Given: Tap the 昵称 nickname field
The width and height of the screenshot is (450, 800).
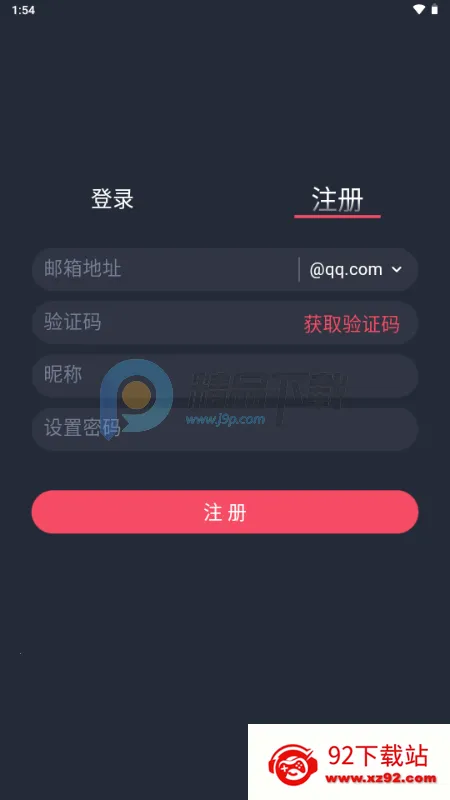Looking at the screenshot, I should (x=225, y=376).
